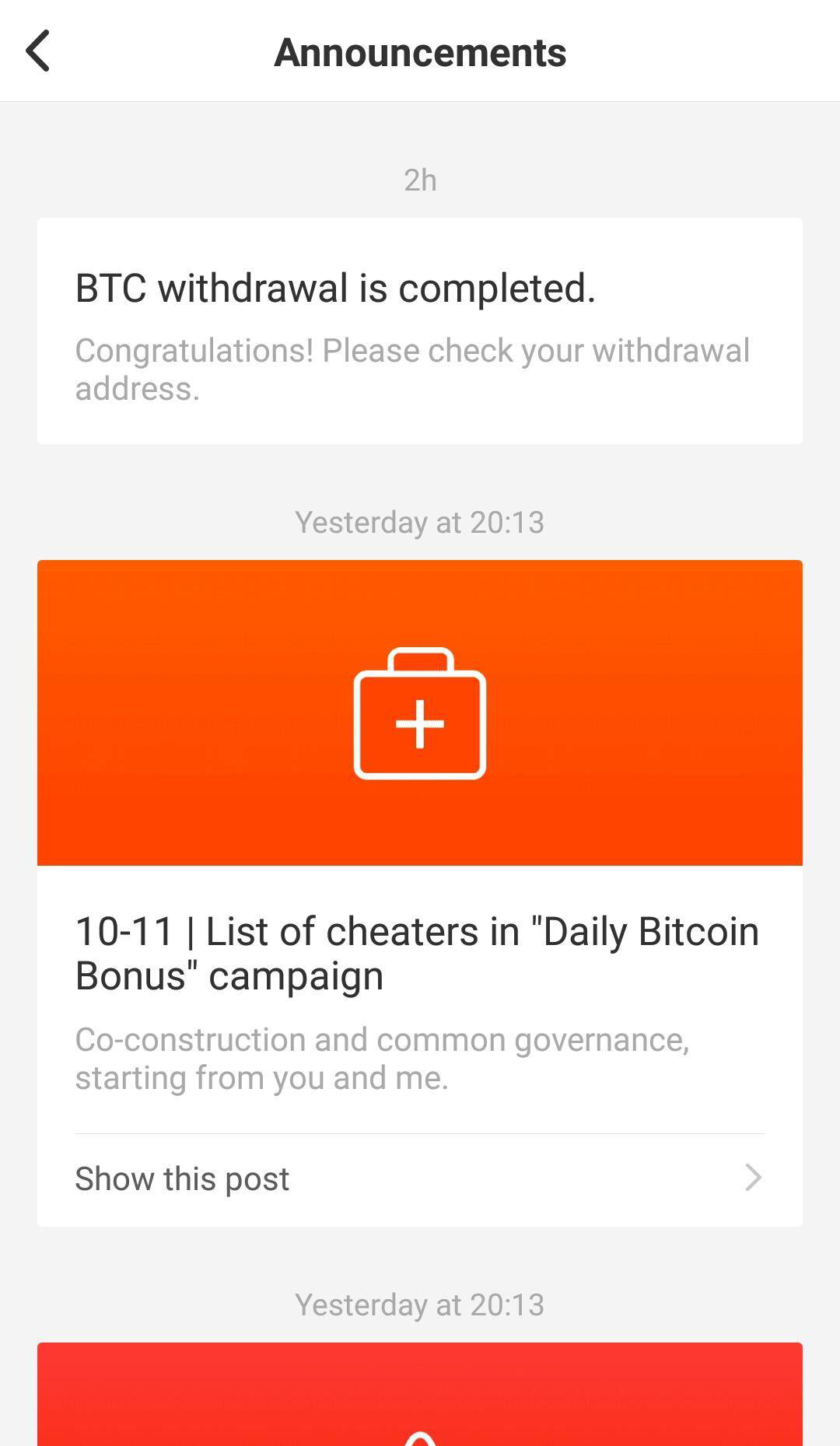Screen dimensions: 840x1446
Task: Open the orange campaign banner image
Action: point(419,712)
